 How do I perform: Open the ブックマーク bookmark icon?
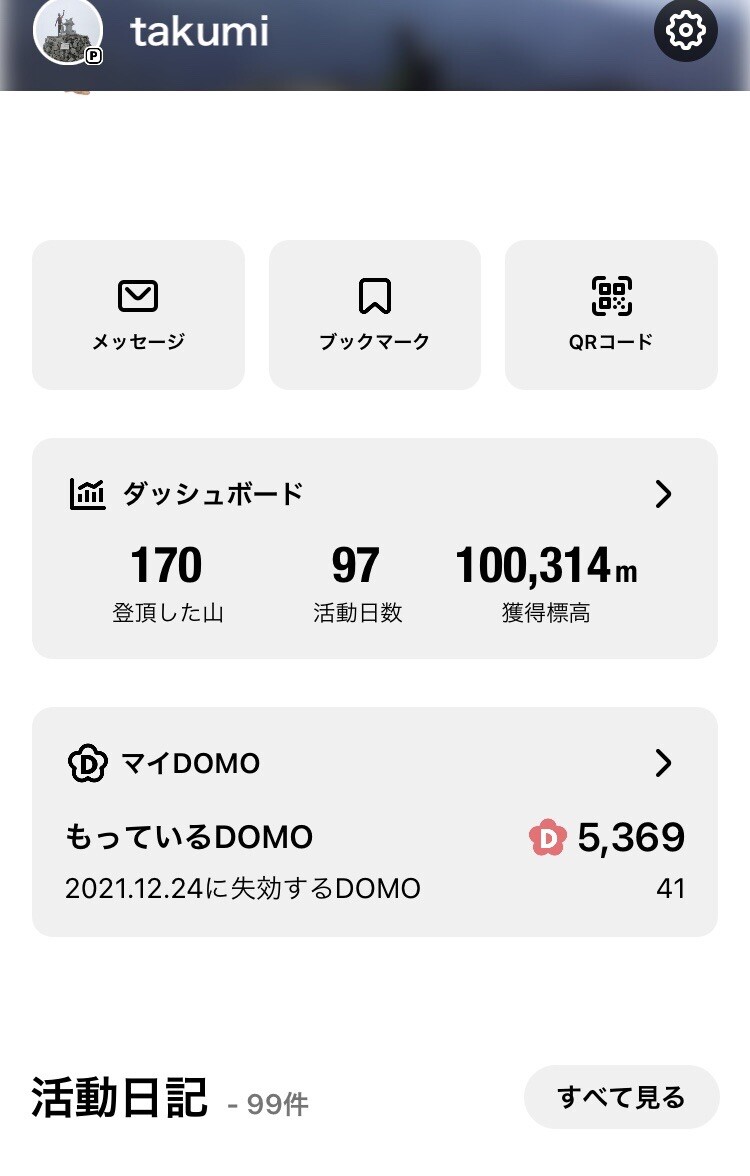[x=373, y=296]
